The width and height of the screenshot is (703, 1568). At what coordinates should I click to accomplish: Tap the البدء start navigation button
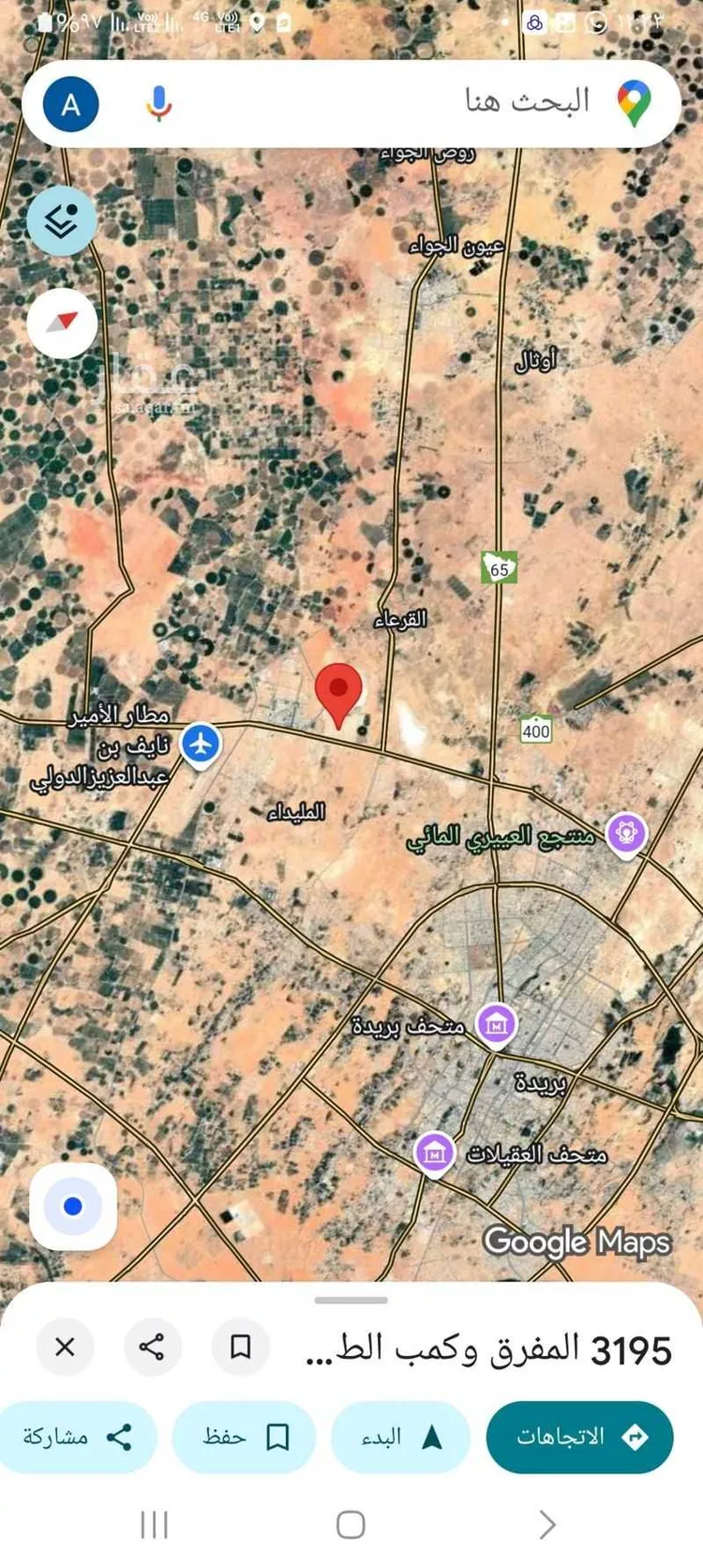coord(400,1436)
